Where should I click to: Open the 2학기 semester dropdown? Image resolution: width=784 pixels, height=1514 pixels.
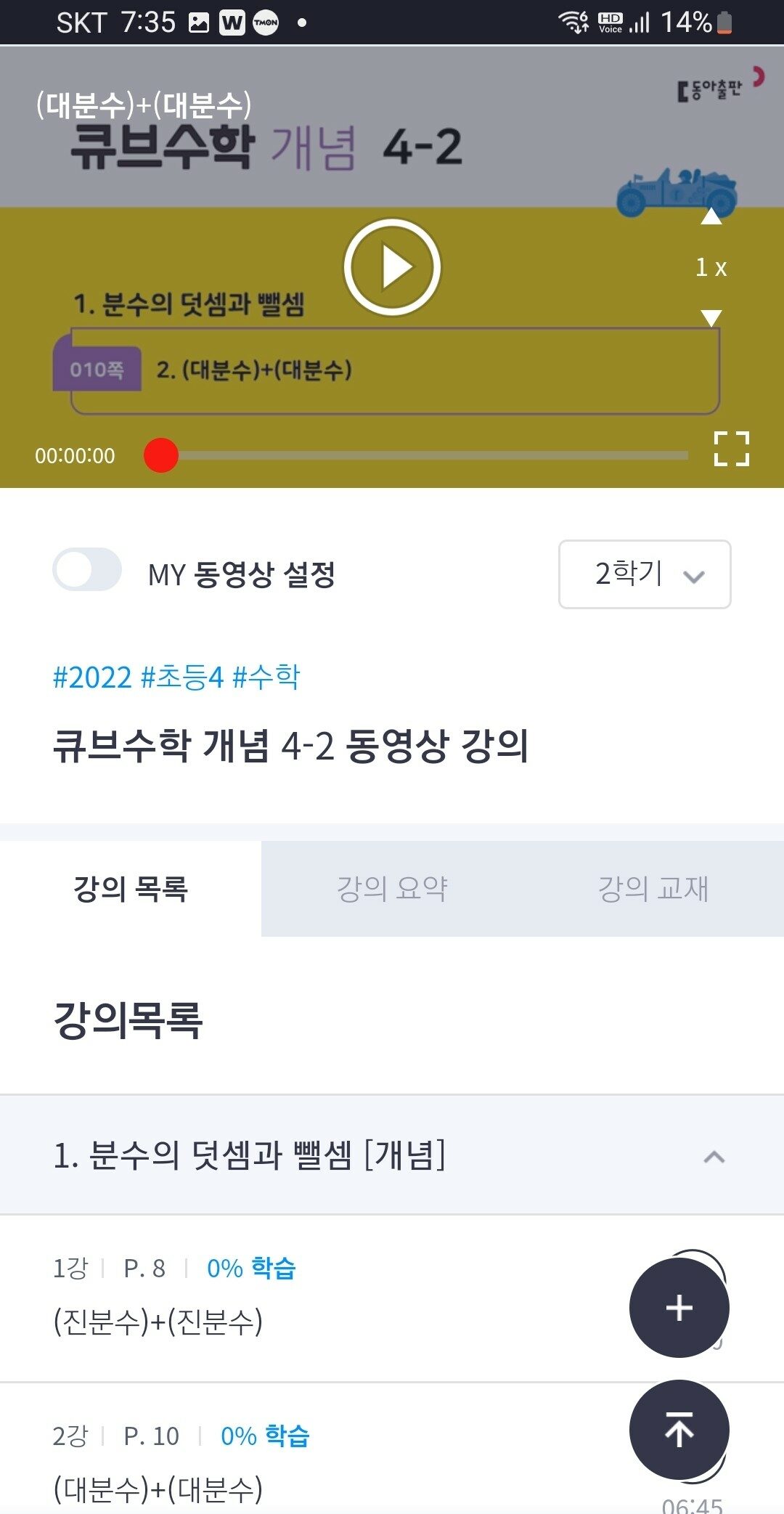(644, 574)
